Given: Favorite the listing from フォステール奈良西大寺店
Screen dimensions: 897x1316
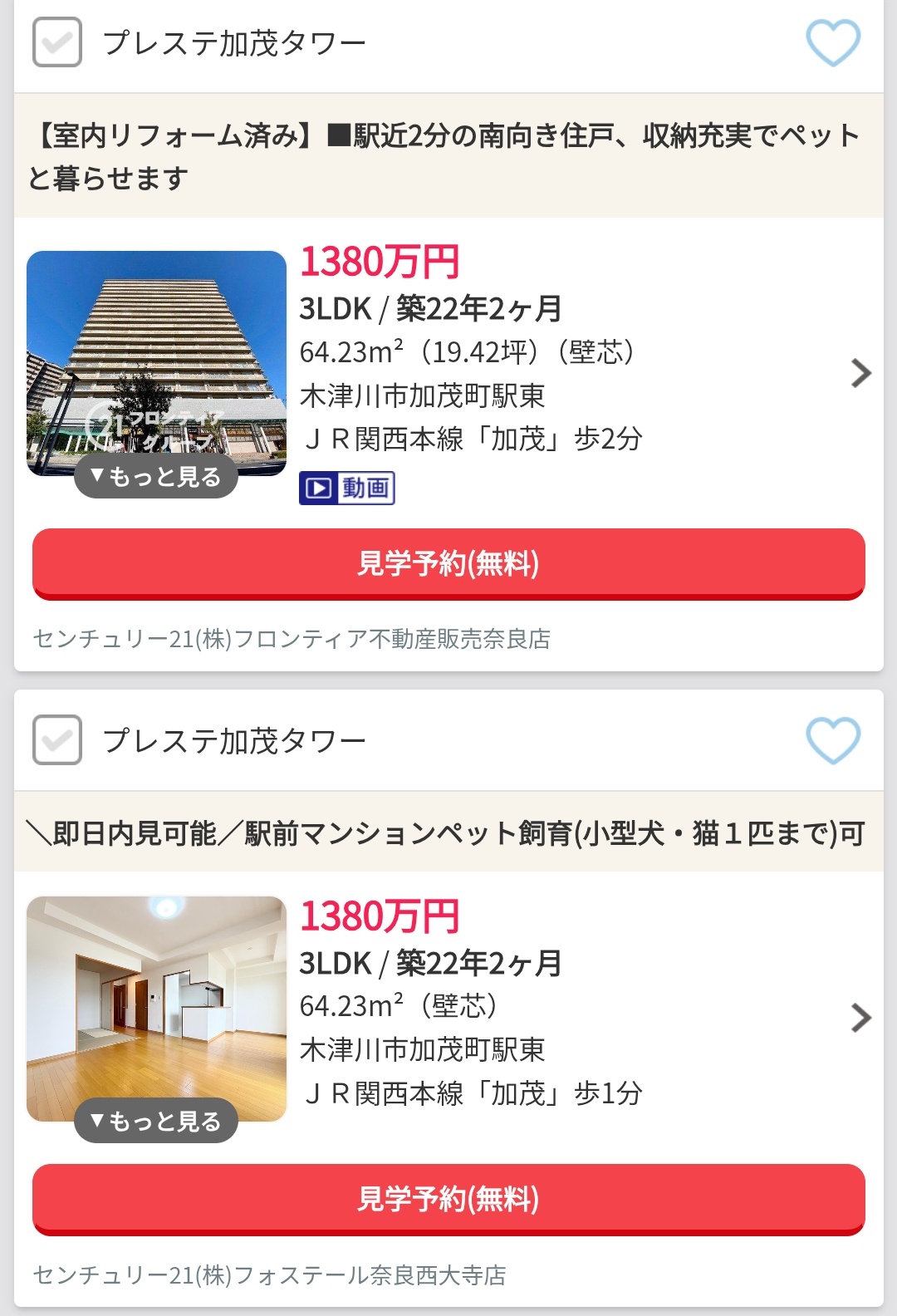Looking at the screenshot, I should pyautogui.click(x=833, y=739).
